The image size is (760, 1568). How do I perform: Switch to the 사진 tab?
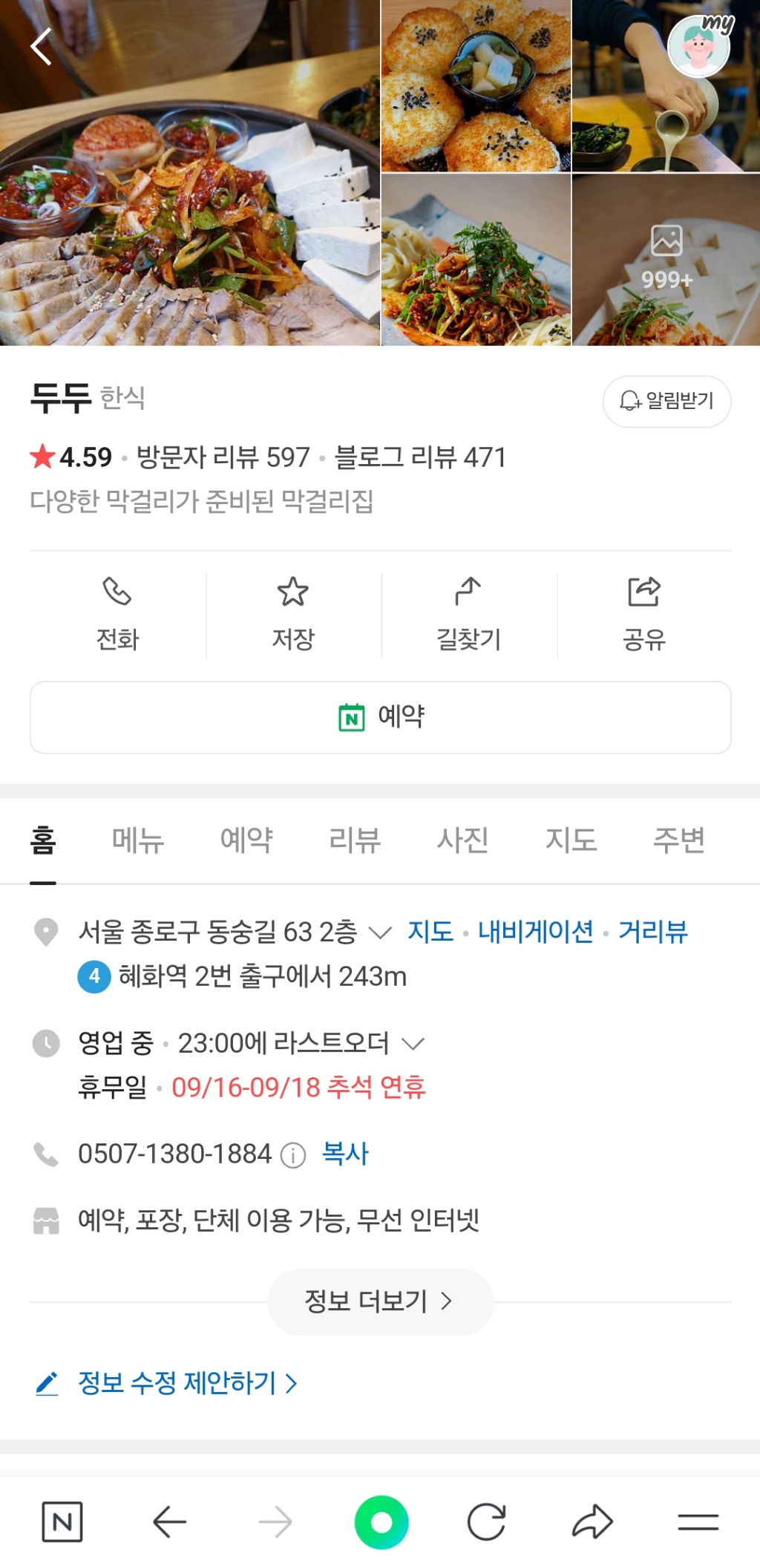tap(462, 840)
